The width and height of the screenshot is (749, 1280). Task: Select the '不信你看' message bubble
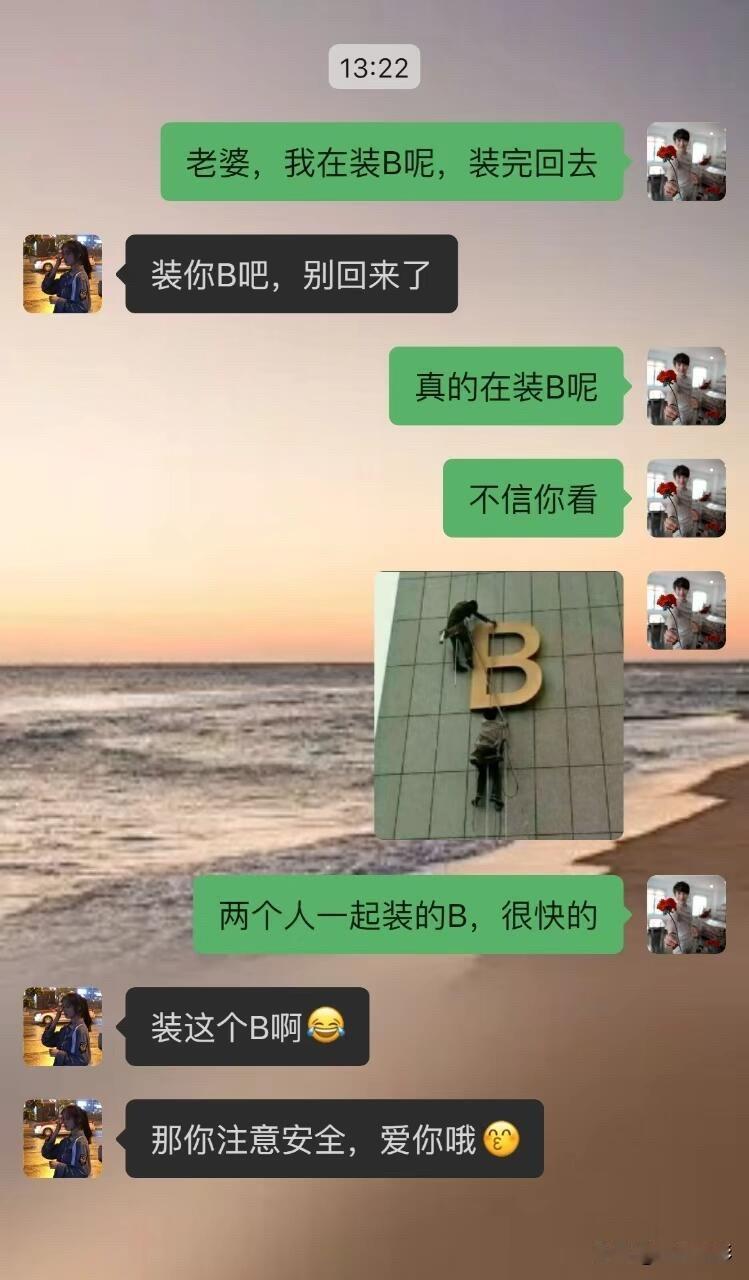[x=532, y=501]
